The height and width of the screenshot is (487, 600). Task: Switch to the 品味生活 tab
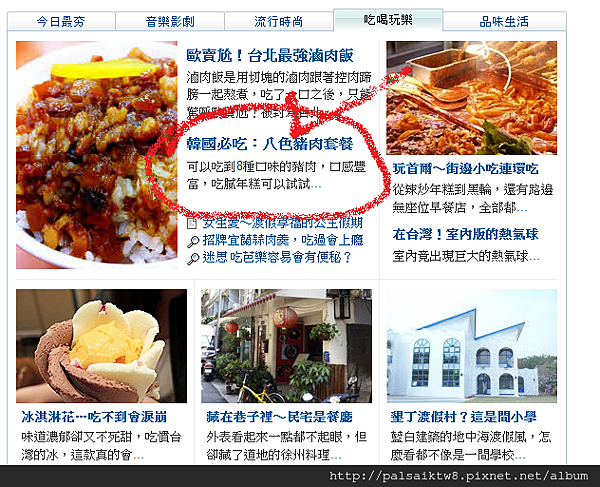[497, 21]
